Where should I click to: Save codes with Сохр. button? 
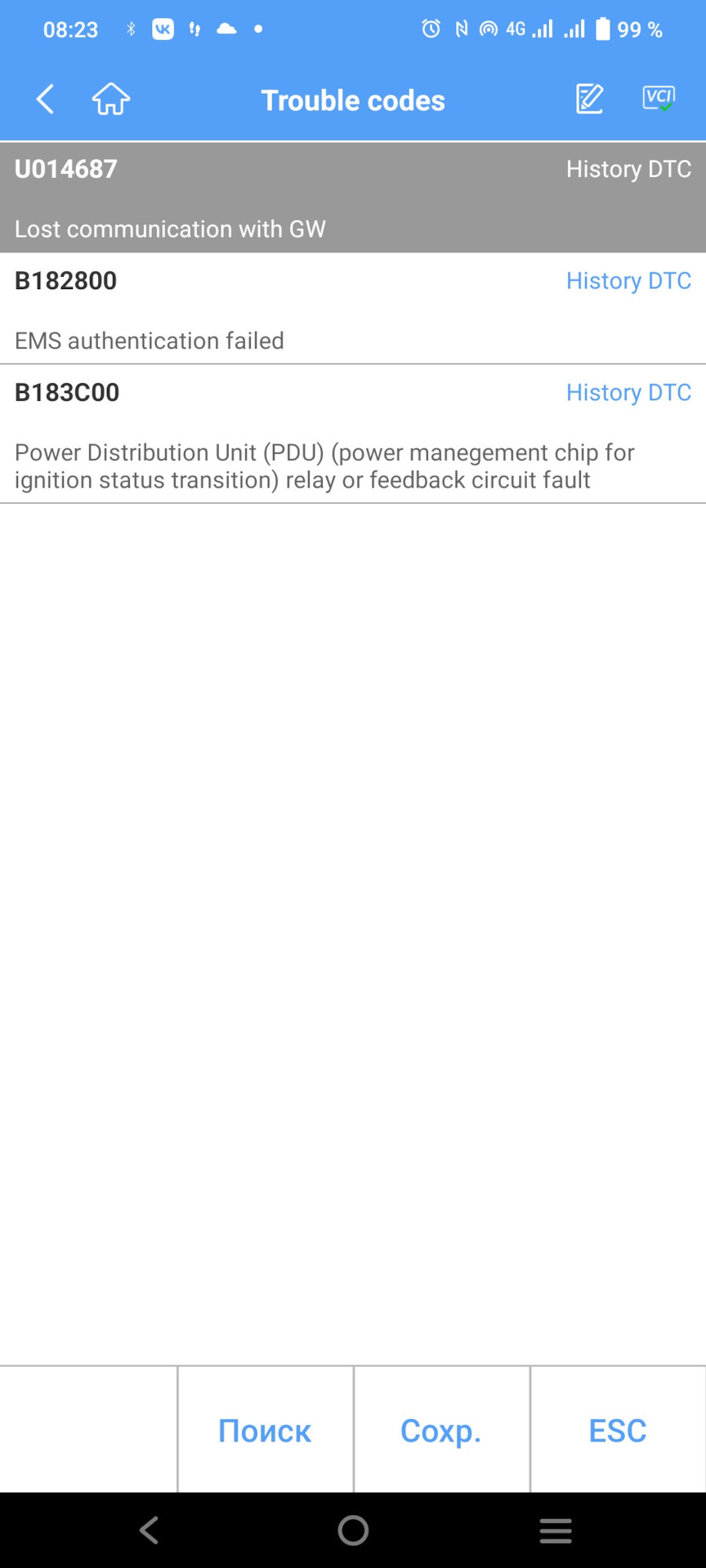click(x=441, y=1431)
